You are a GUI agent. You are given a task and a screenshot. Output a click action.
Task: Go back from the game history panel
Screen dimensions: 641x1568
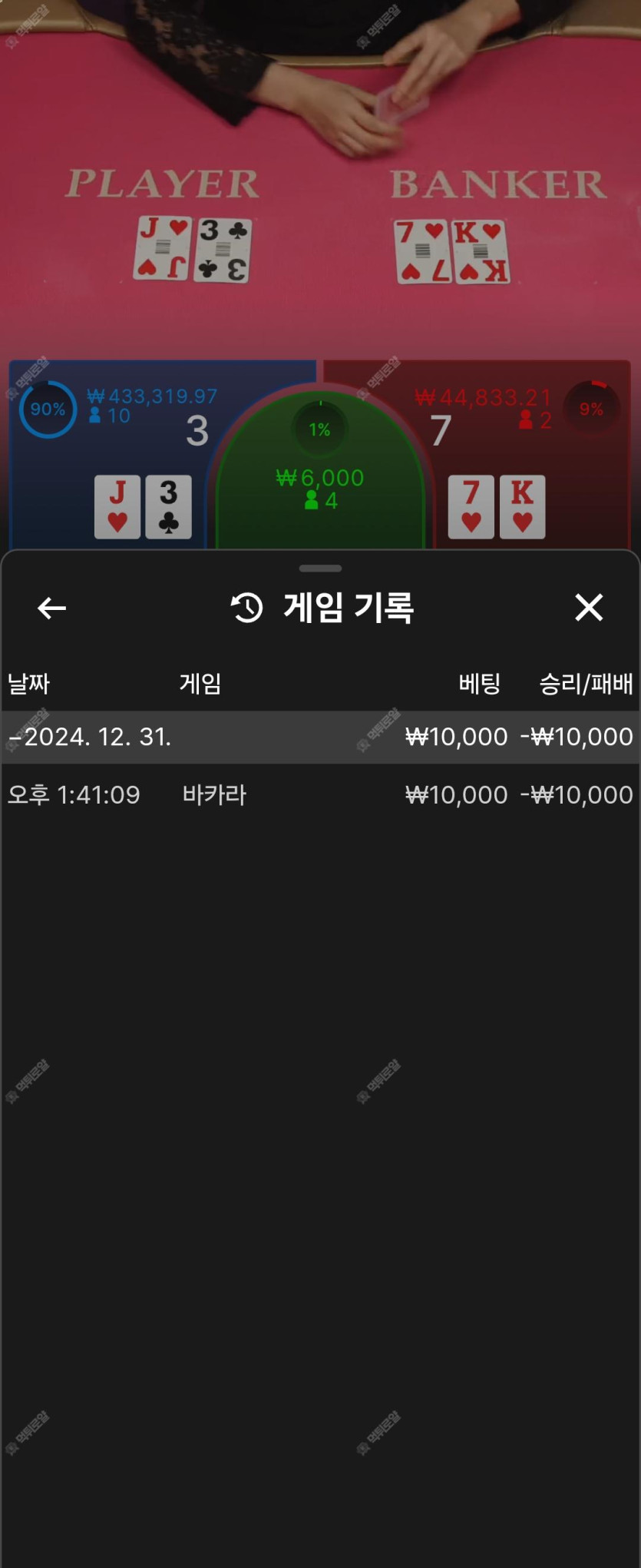(x=51, y=608)
